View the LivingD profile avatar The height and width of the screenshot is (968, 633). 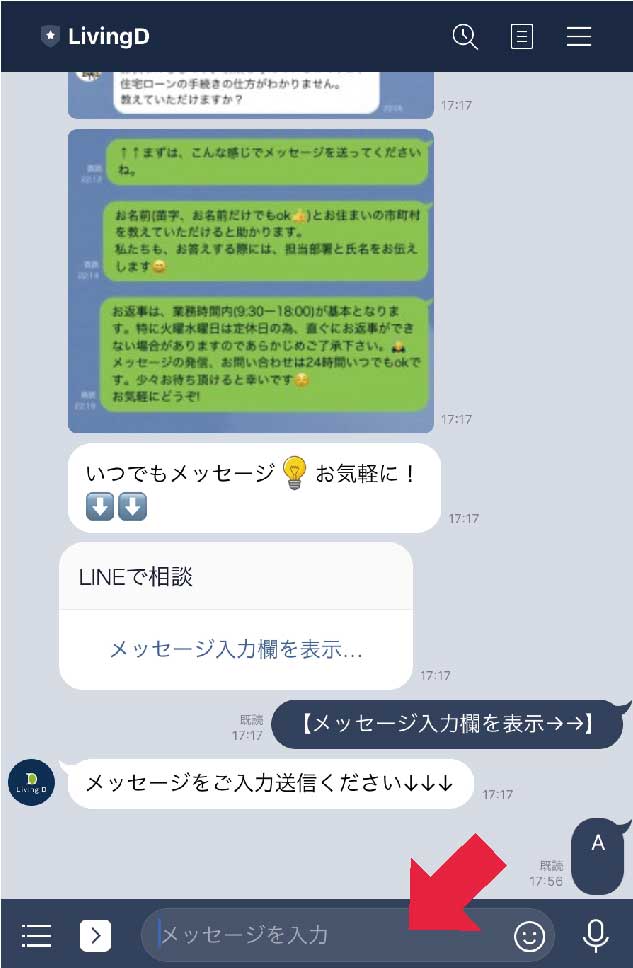click(31, 782)
